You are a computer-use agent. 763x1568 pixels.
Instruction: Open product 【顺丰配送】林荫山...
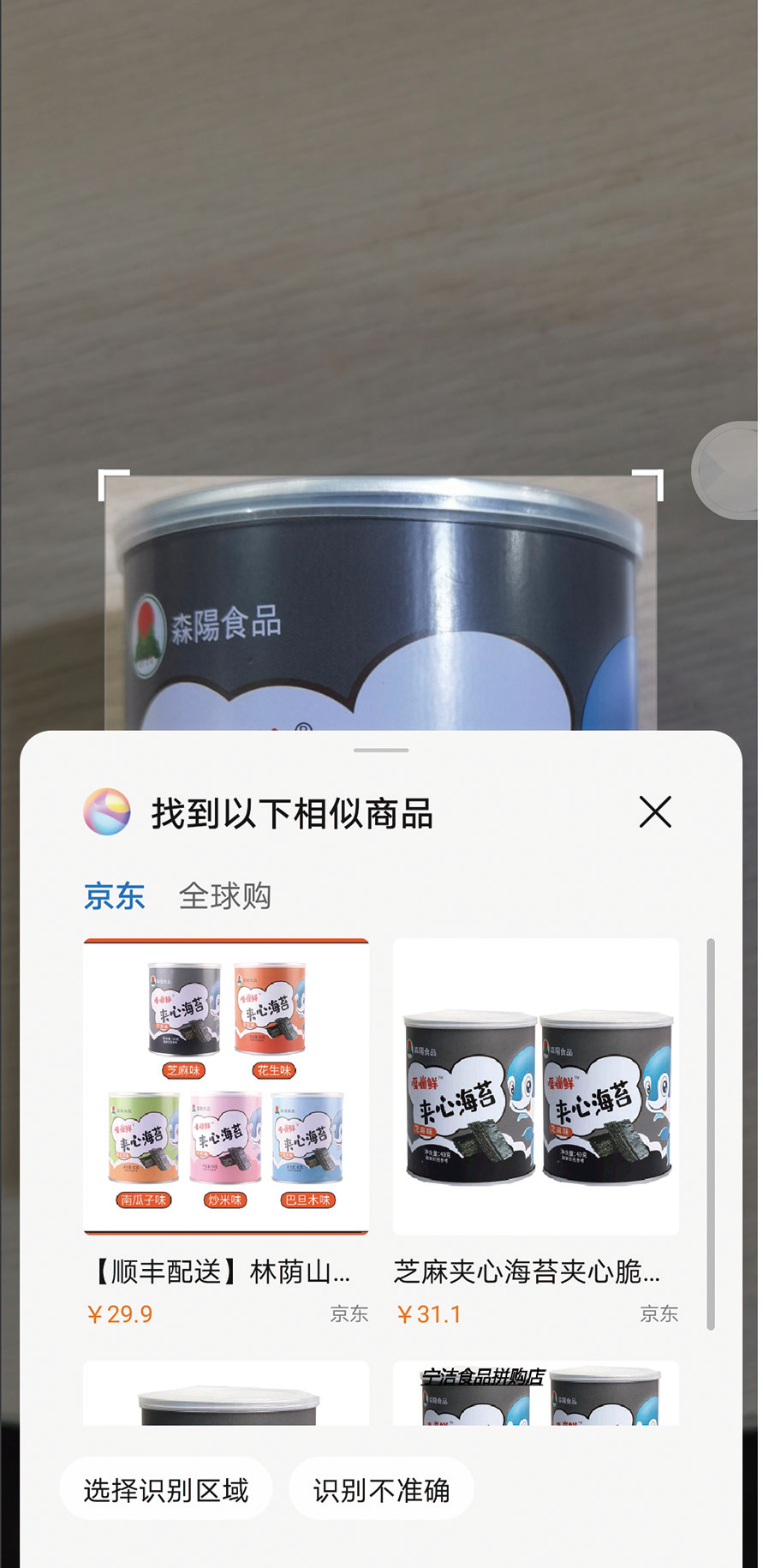pyautogui.click(x=224, y=1274)
